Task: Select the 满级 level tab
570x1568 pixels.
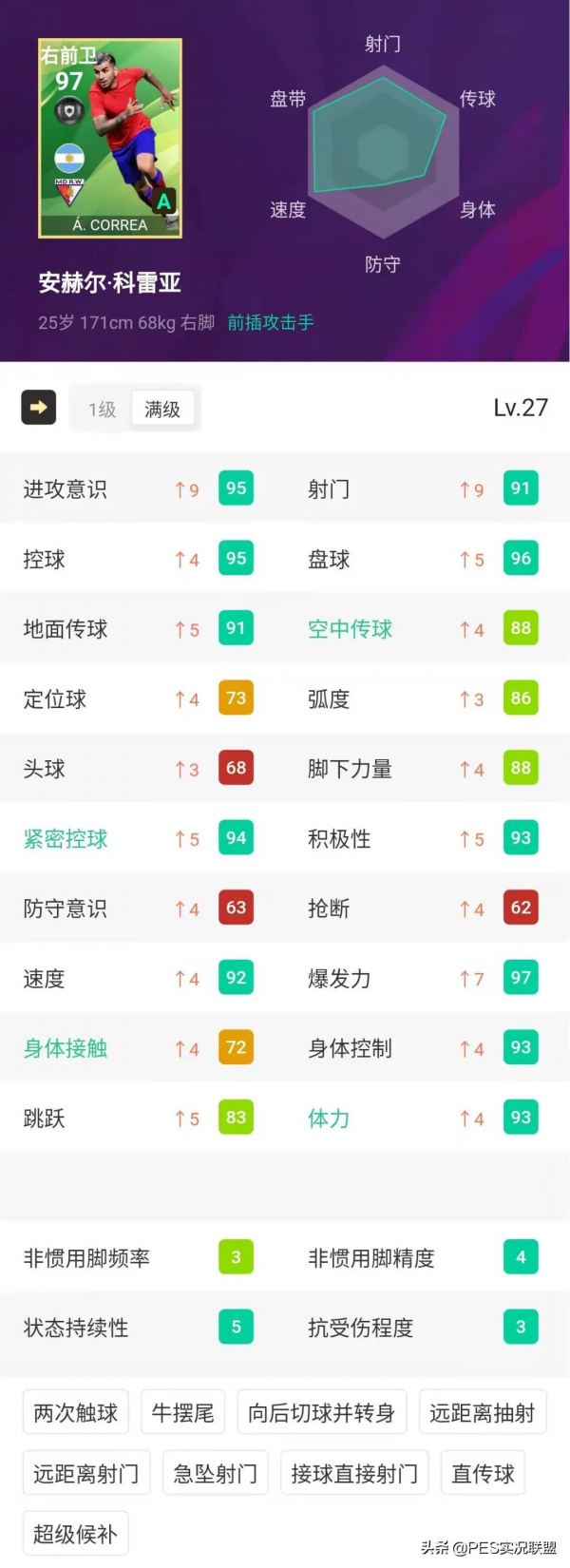Action: 162,410
